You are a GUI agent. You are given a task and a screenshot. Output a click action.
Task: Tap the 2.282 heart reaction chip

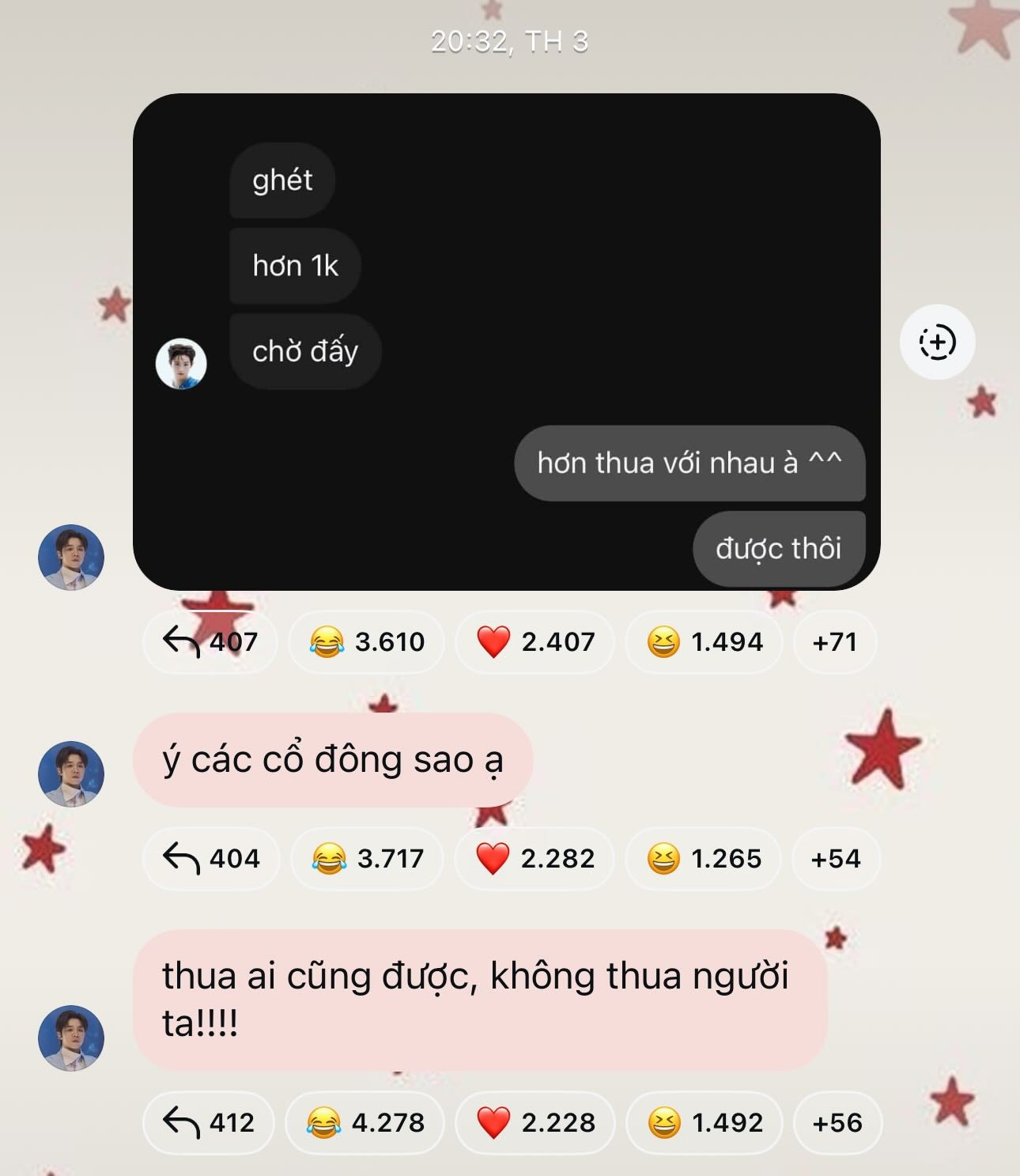[535, 858]
